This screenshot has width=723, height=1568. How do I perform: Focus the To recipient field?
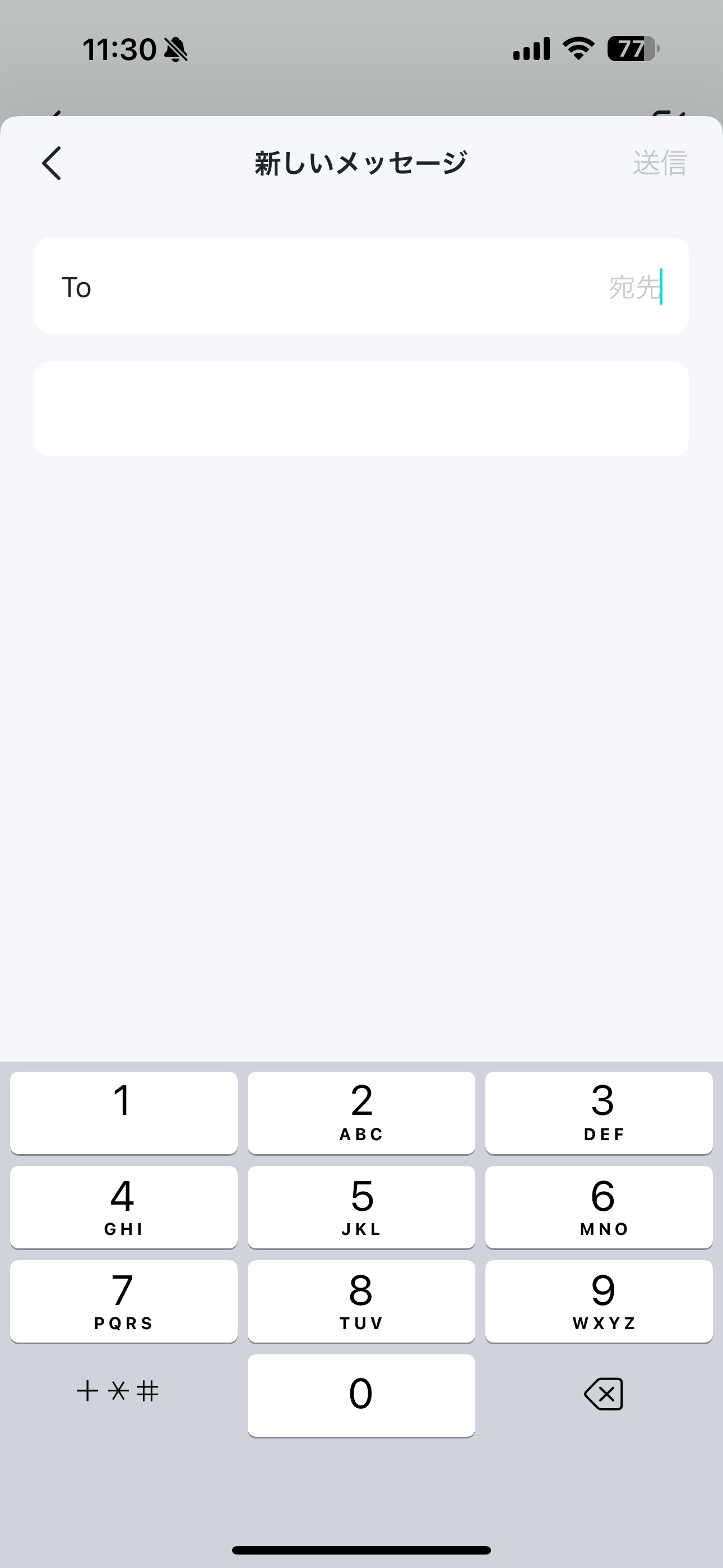point(361,286)
